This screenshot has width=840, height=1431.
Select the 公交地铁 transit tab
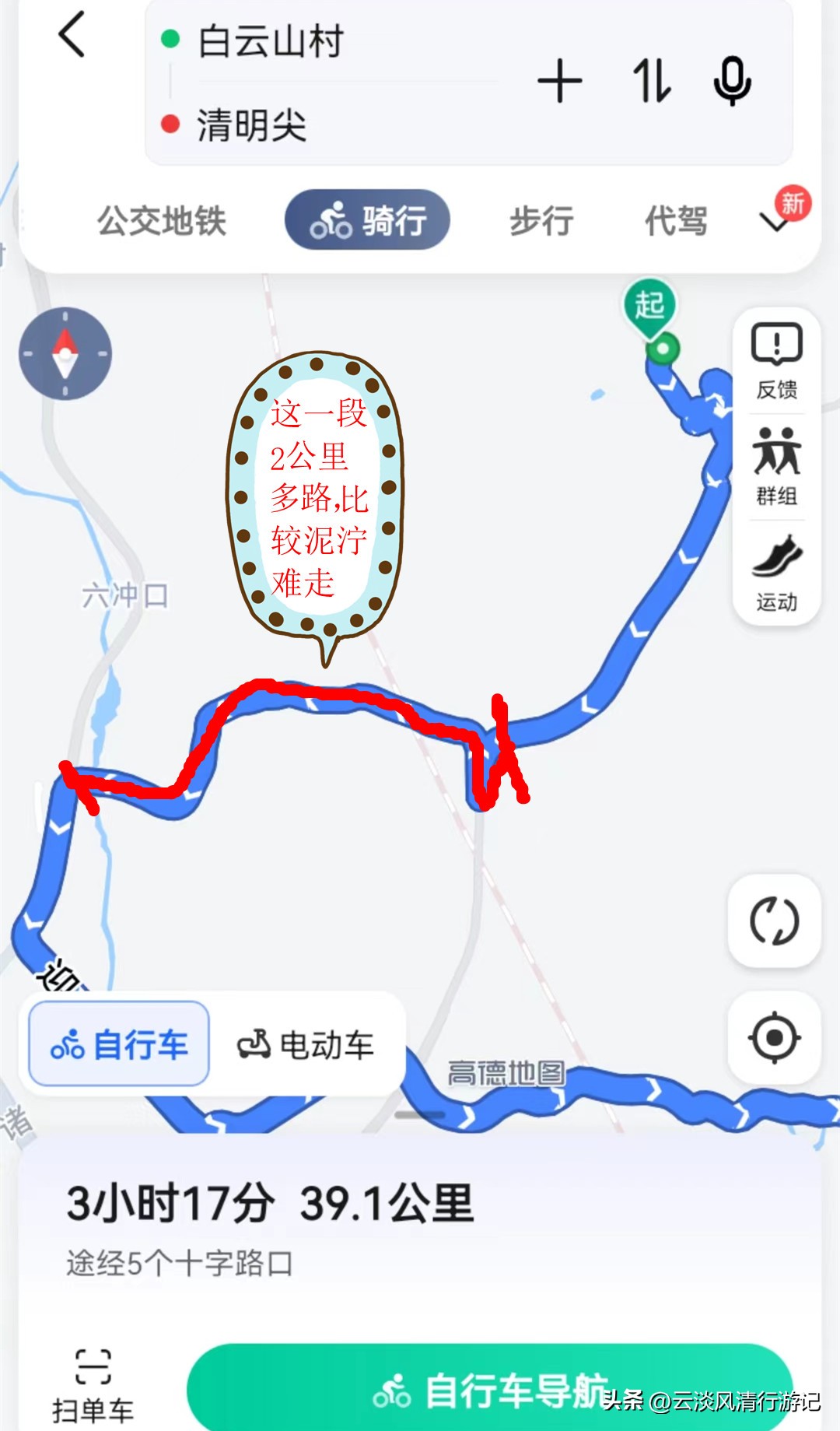[162, 220]
